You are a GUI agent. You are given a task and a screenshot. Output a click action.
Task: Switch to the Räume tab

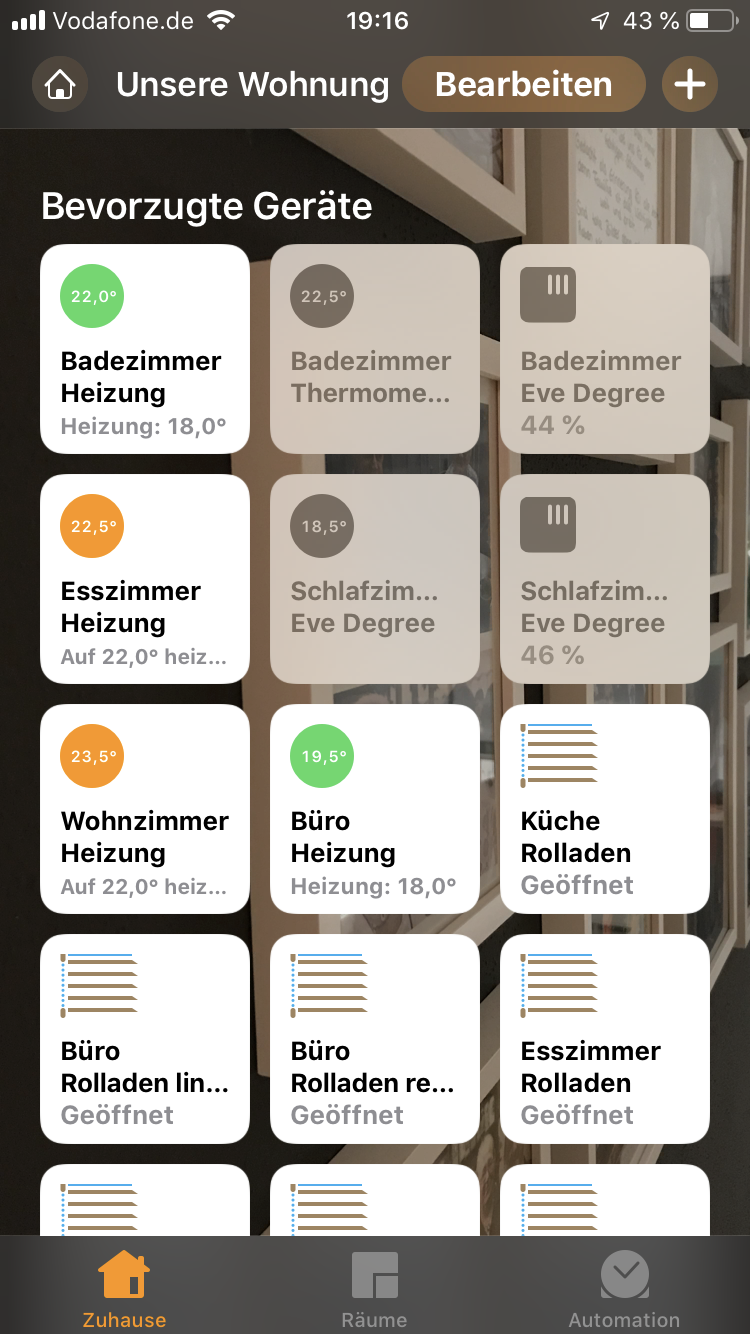pos(375,1289)
